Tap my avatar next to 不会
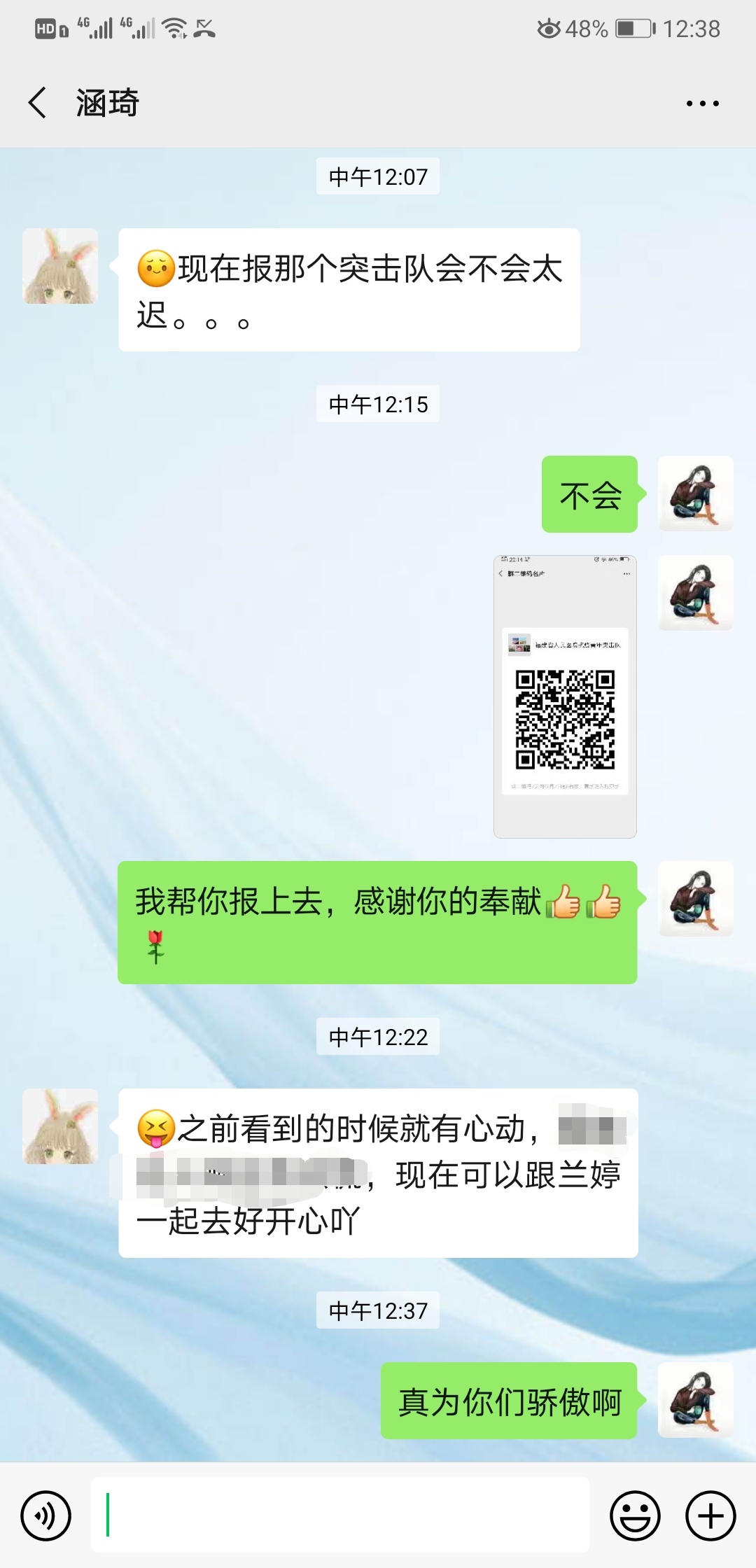 pos(696,493)
